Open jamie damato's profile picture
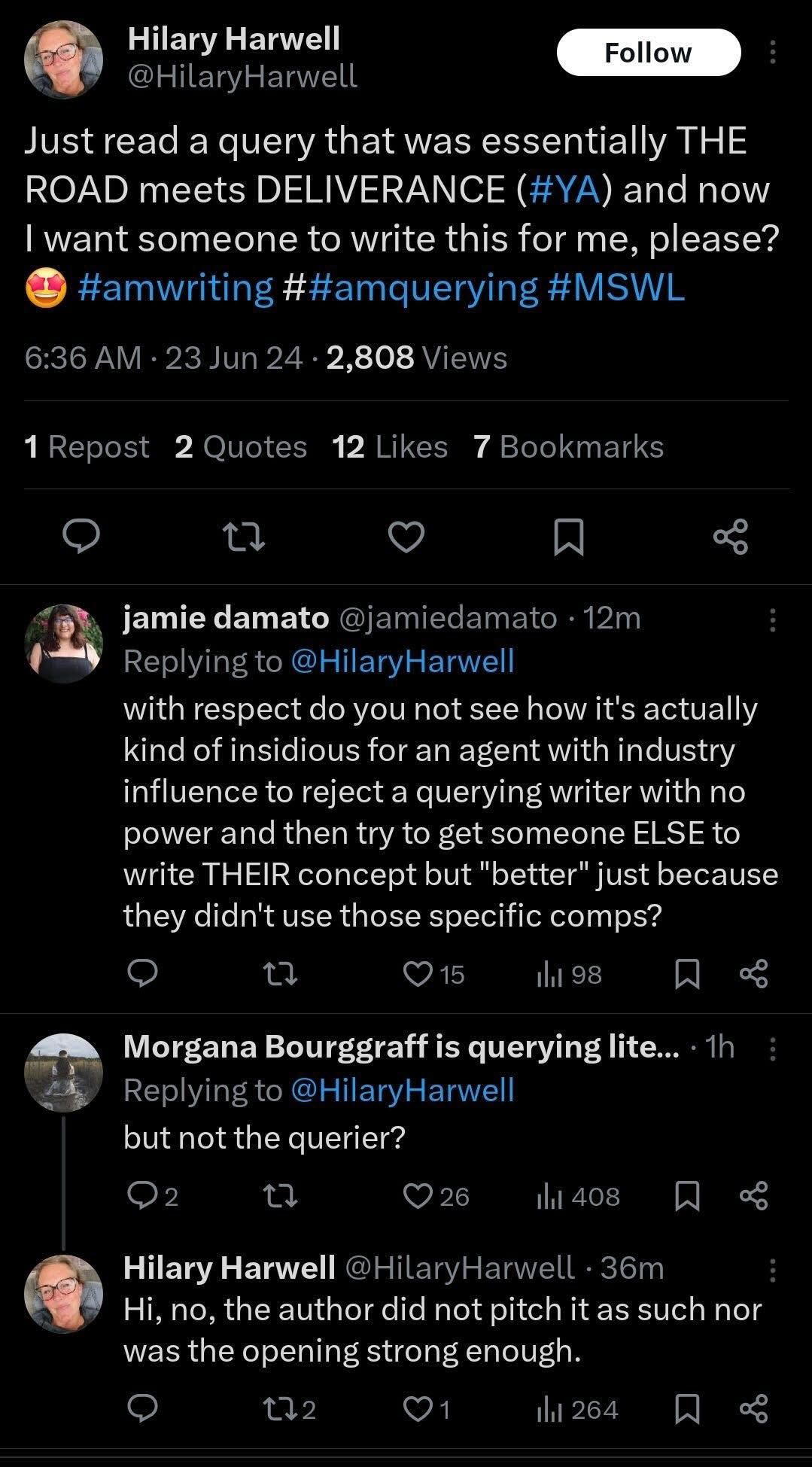 pos(63,643)
